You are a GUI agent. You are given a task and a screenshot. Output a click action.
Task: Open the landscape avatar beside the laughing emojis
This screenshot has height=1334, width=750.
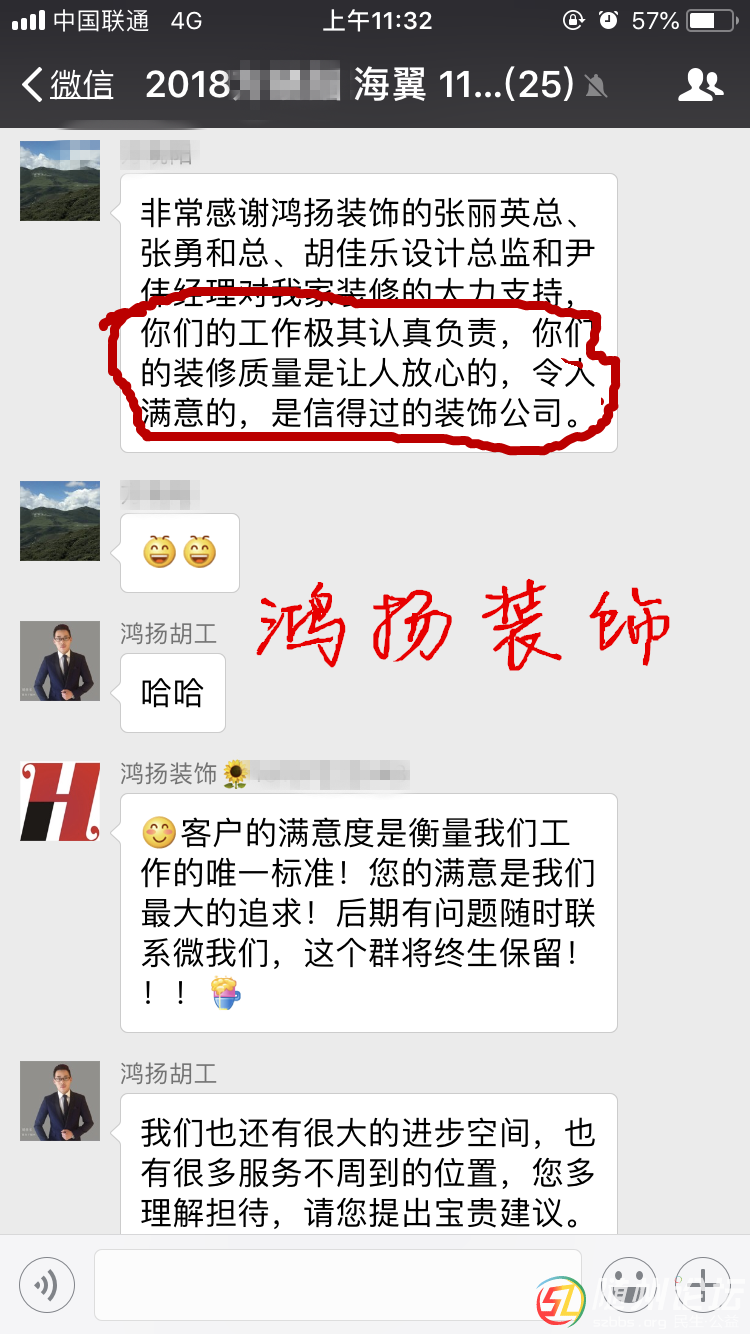(60, 521)
